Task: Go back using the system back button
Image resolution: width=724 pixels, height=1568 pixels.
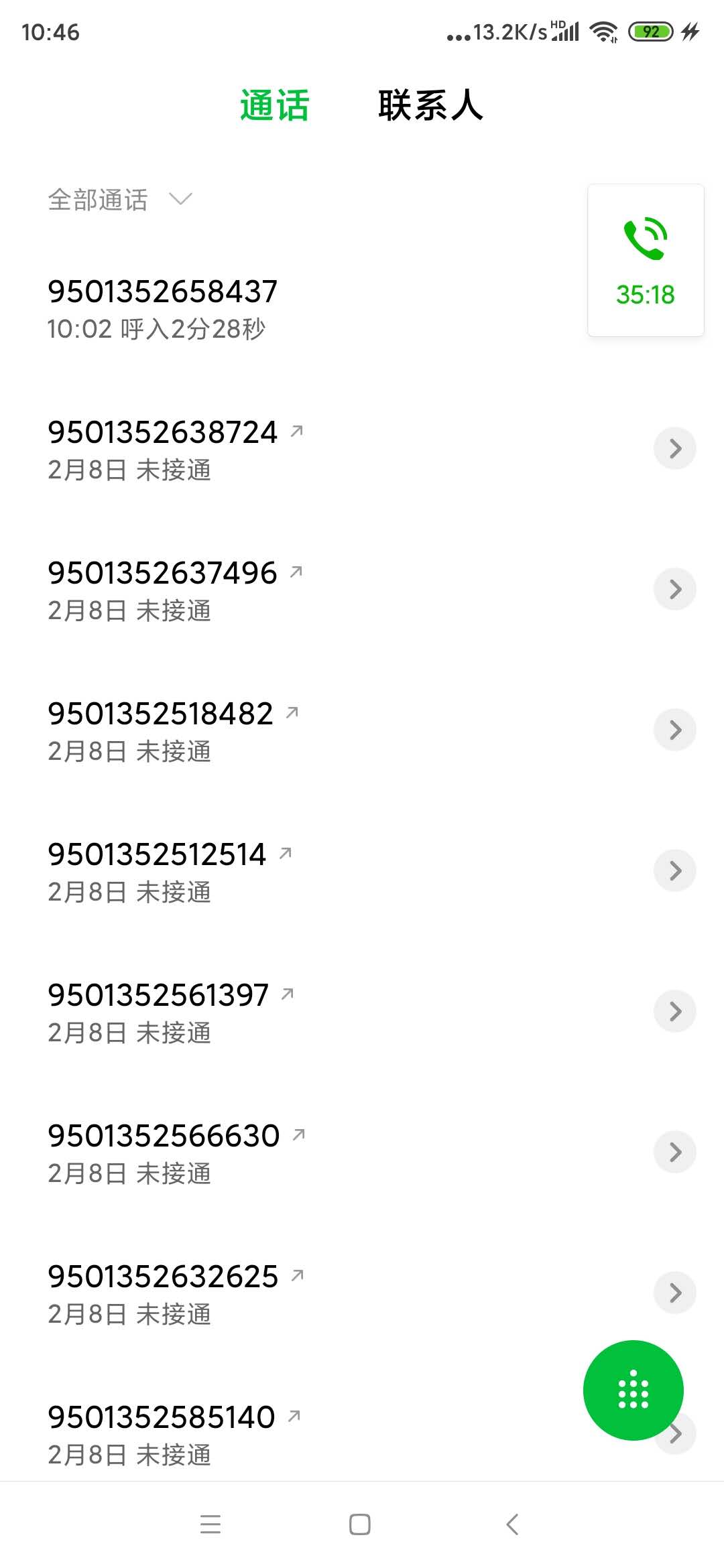Action: tap(513, 1524)
